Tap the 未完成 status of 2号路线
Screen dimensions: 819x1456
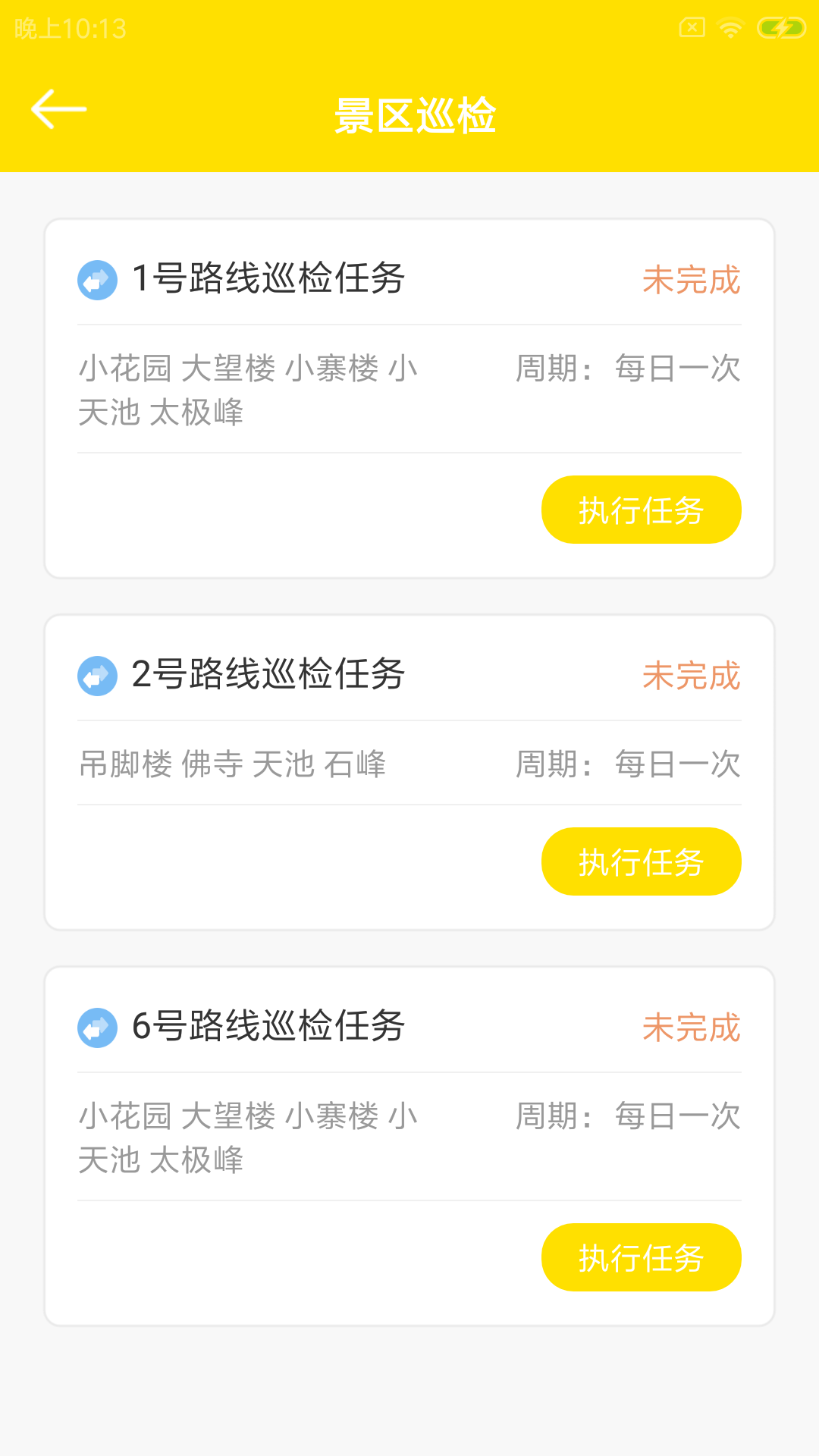691,676
